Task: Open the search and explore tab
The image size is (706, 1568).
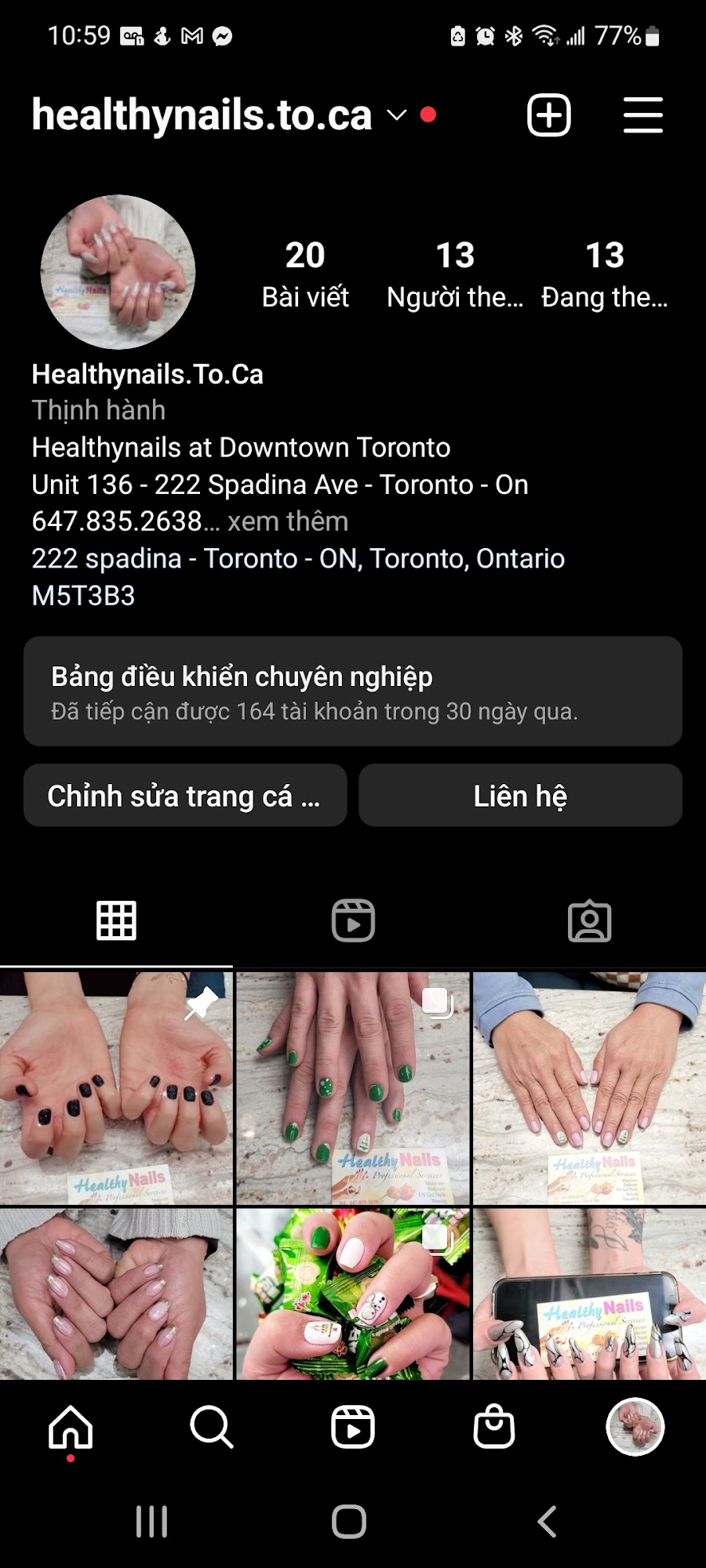Action: point(212,1427)
